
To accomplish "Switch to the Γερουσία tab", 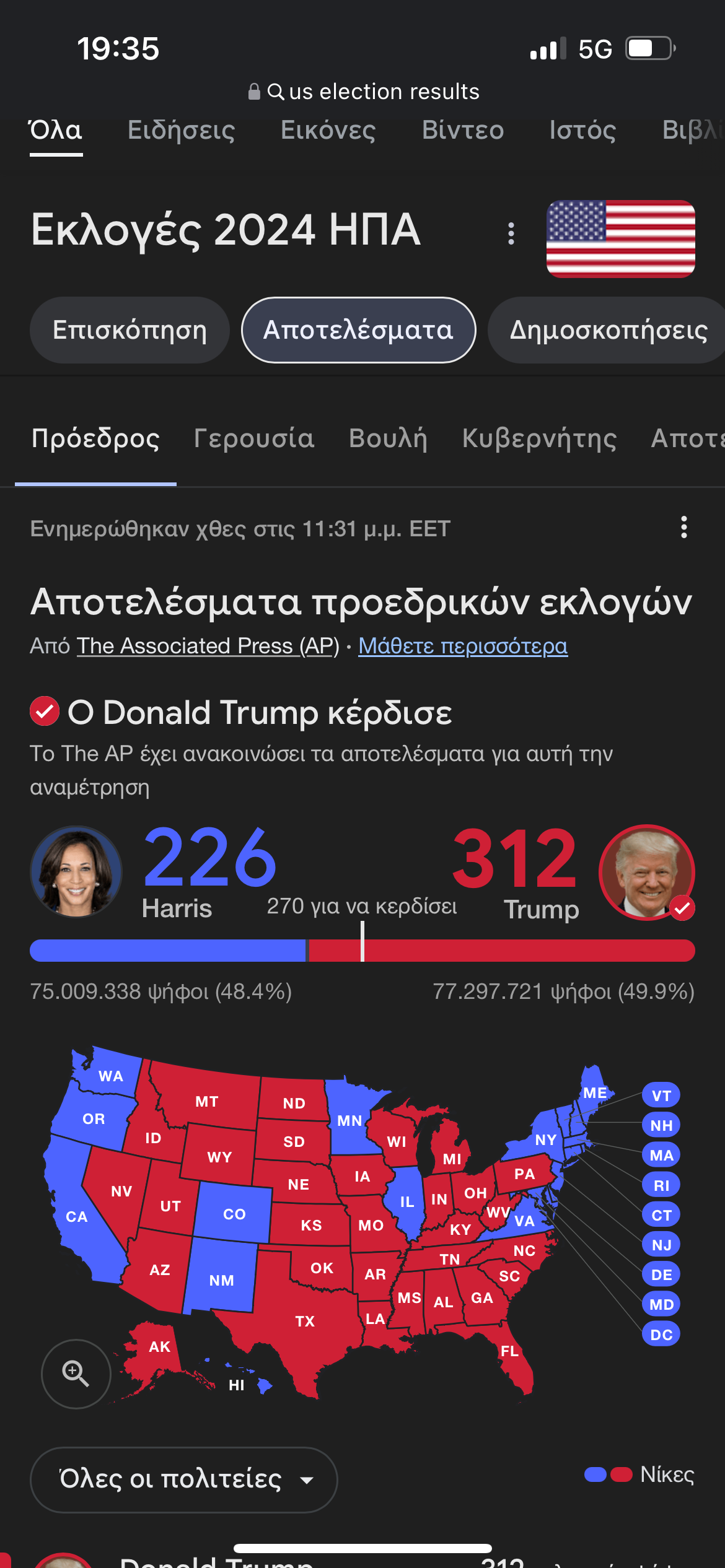I will 254,438.
